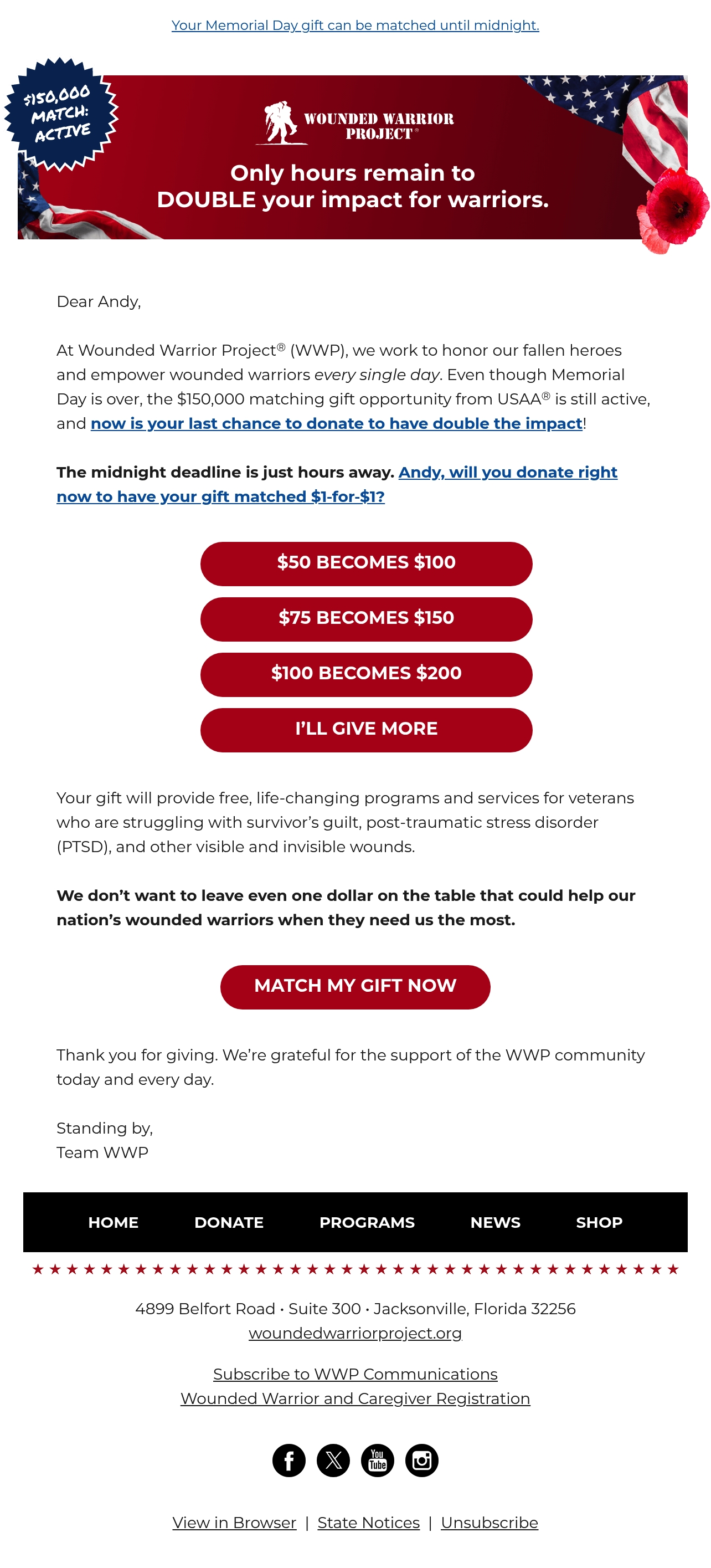711x1568 pixels.
Task: Open Wounded Warrior and Caregiver Registration
Action: 355,1398
